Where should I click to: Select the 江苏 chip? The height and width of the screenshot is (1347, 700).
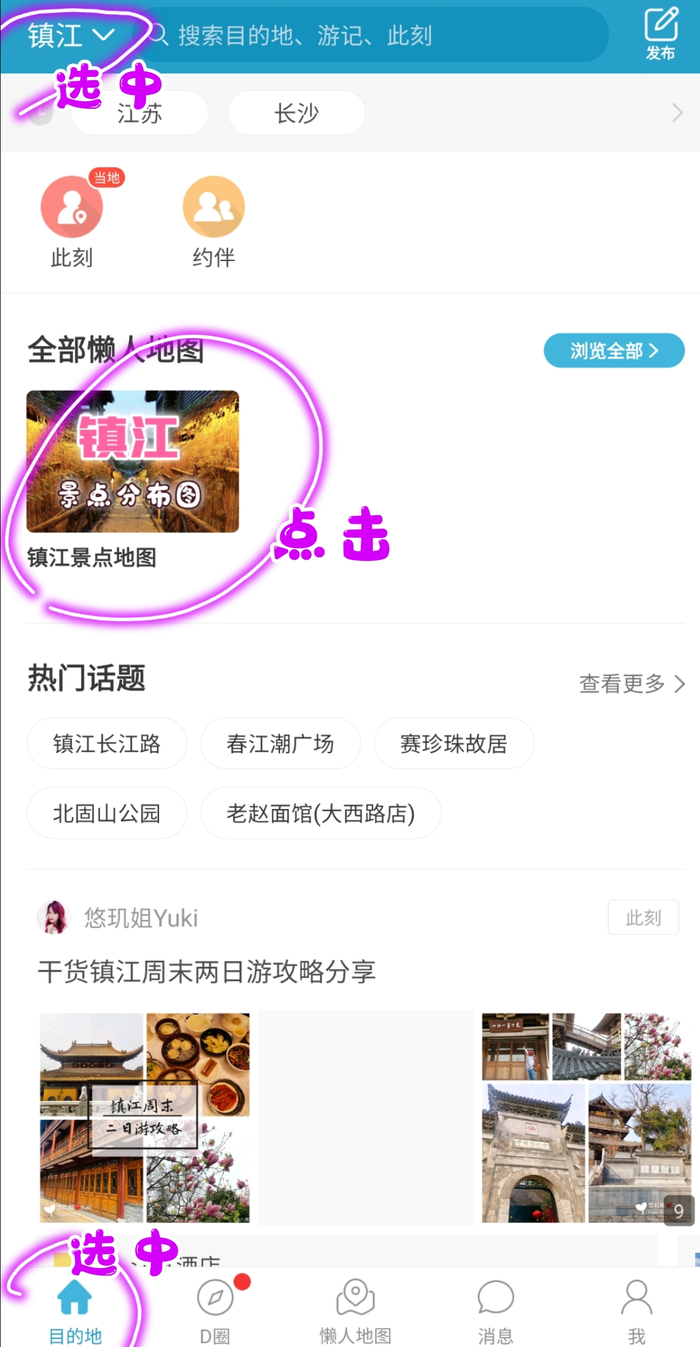(x=140, y=113)
